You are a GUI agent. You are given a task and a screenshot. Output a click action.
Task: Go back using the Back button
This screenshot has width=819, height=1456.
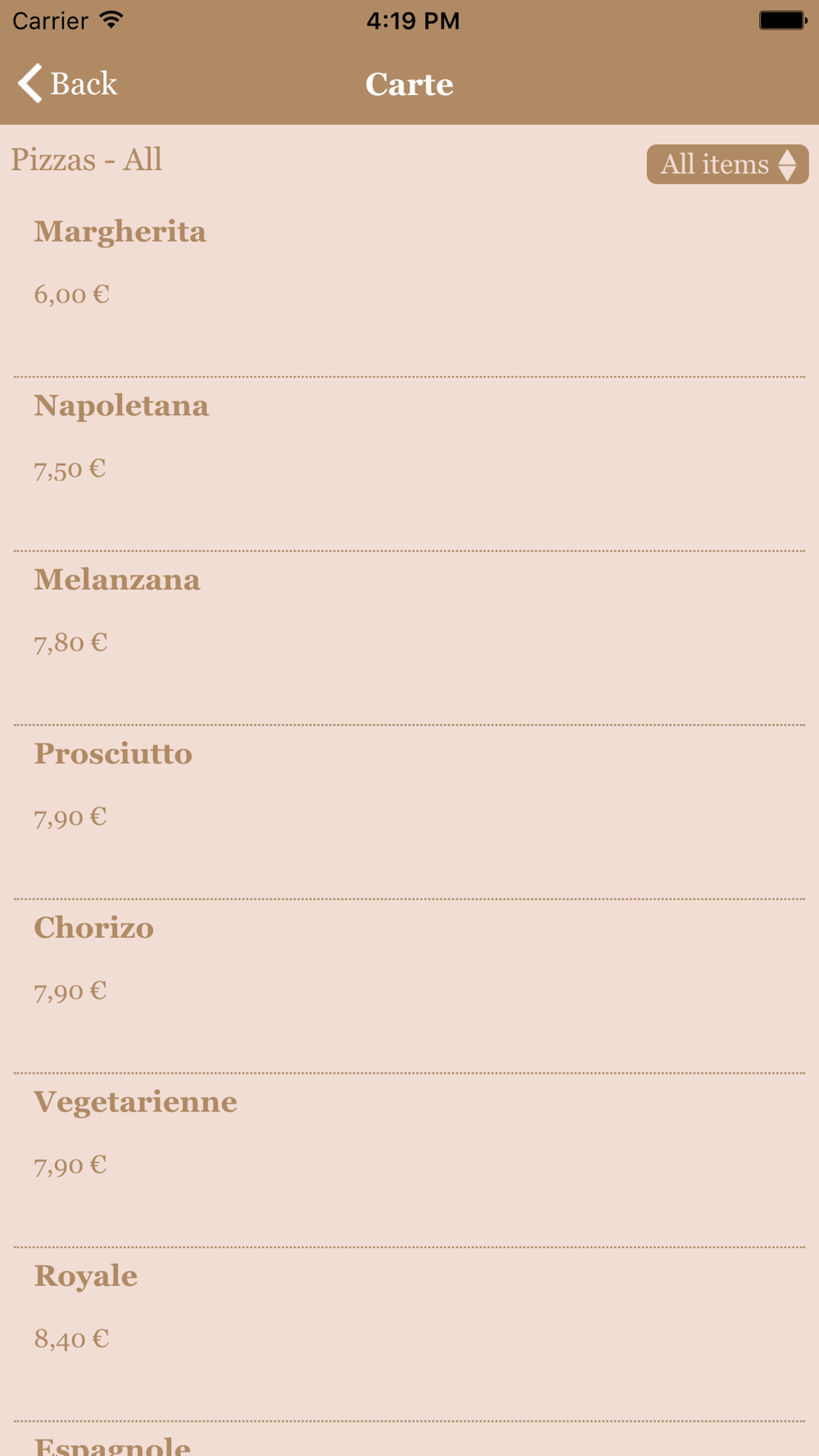coord(67,84)
